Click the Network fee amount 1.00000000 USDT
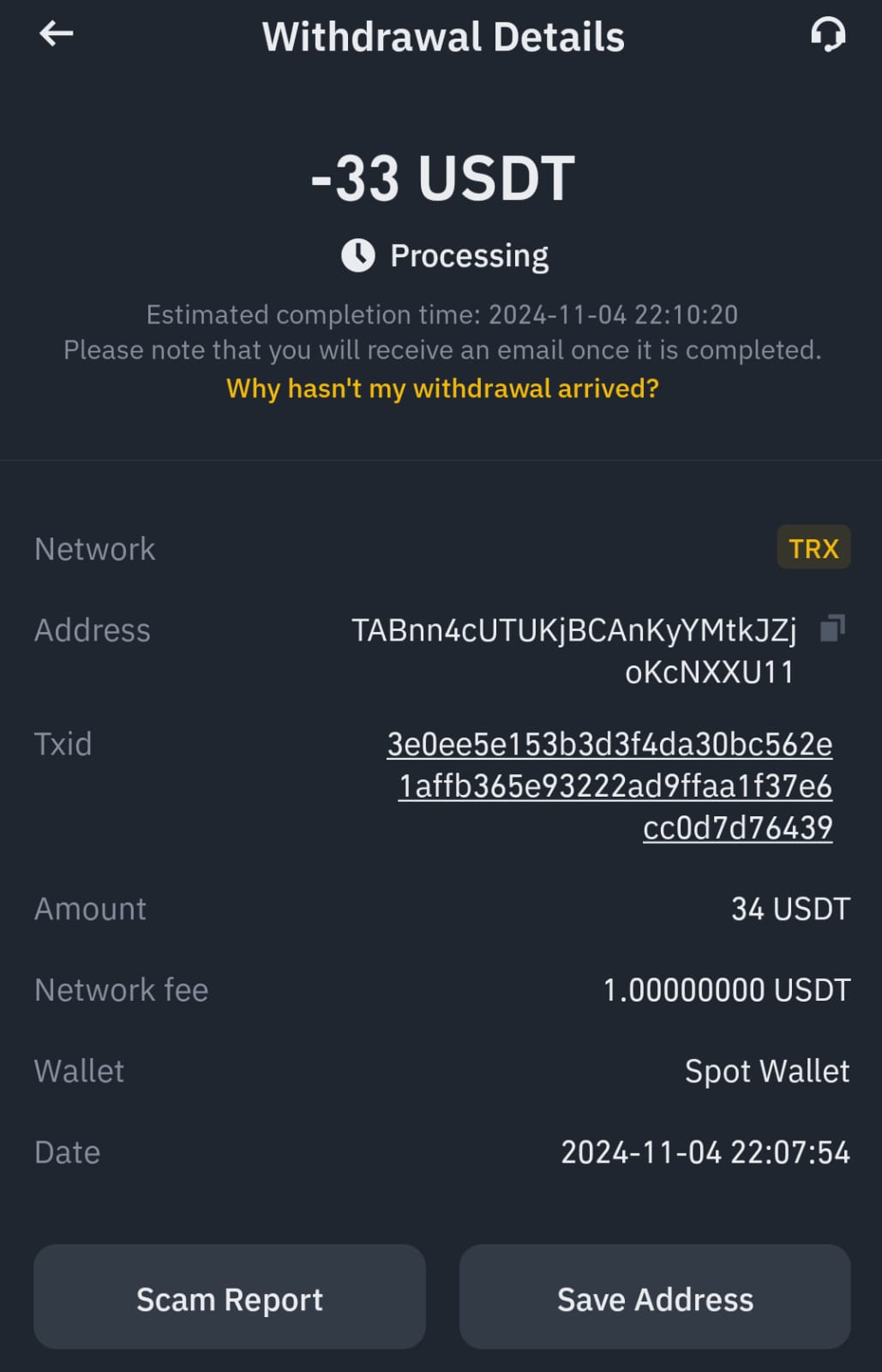The width and height of the screenshot is (882, 1372). (725, 989)
